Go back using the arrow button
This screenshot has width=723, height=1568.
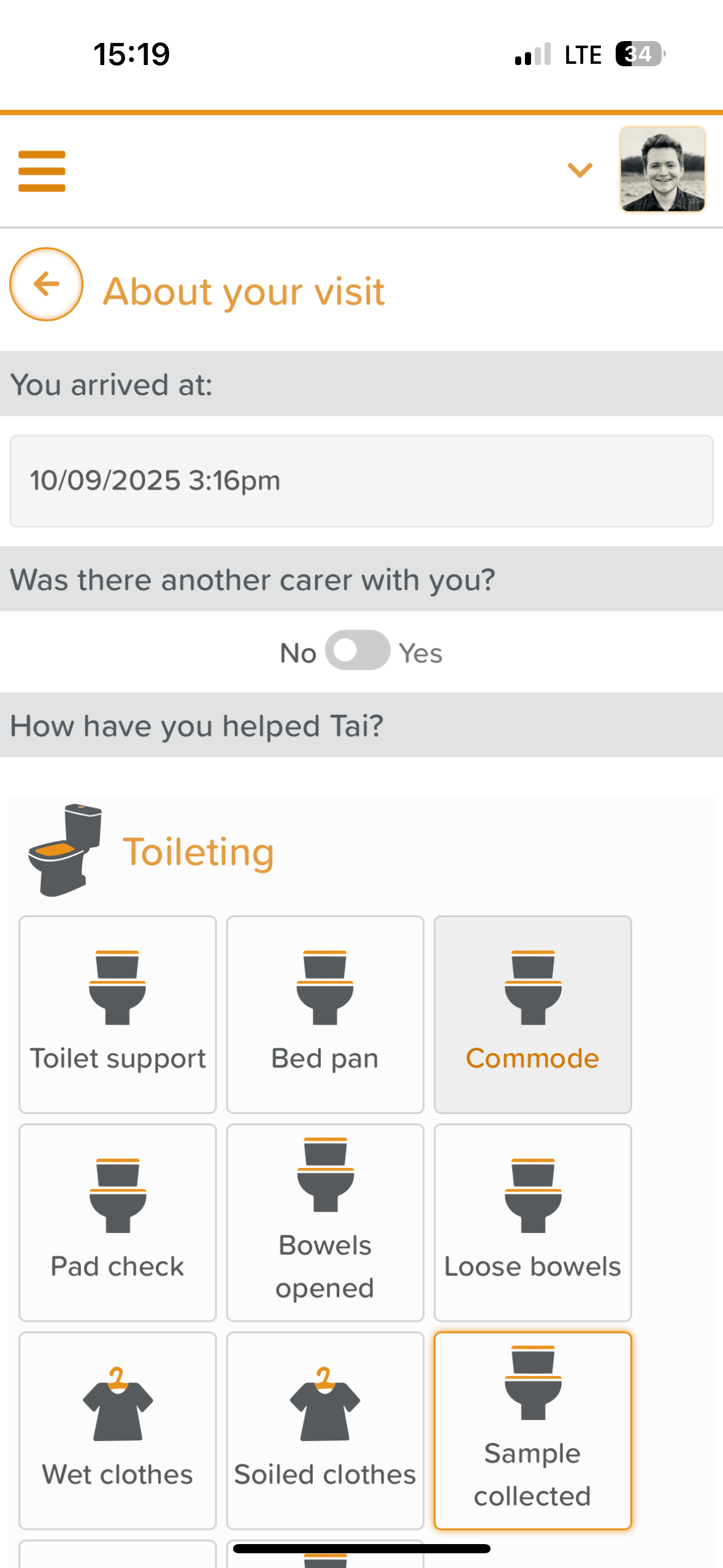coord(47,284)
